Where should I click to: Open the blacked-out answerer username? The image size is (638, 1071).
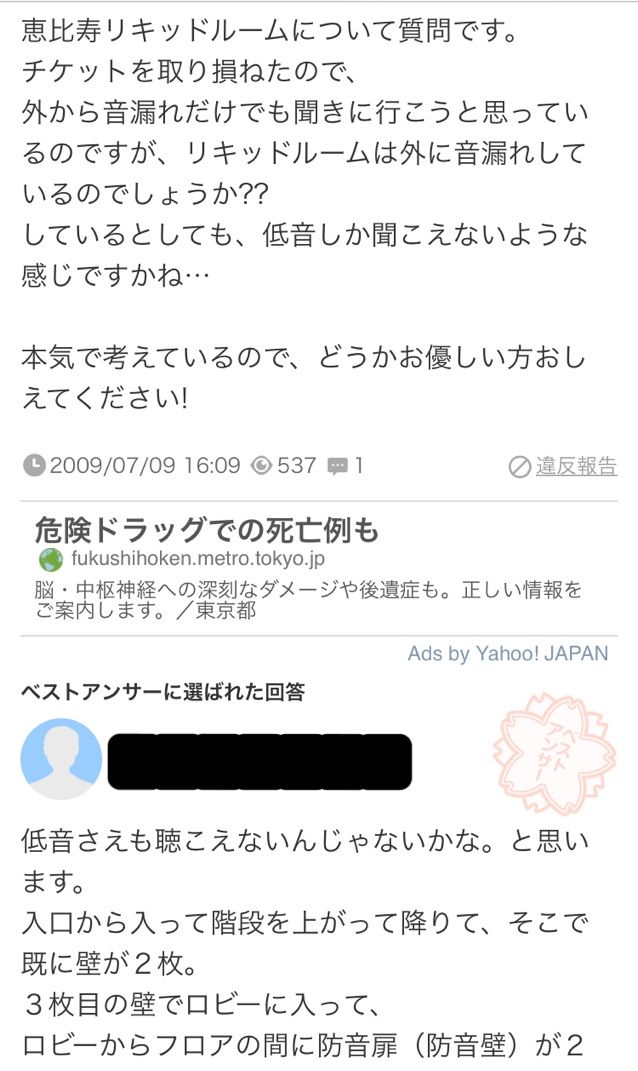pyautogui.click(x=260, y=762)
